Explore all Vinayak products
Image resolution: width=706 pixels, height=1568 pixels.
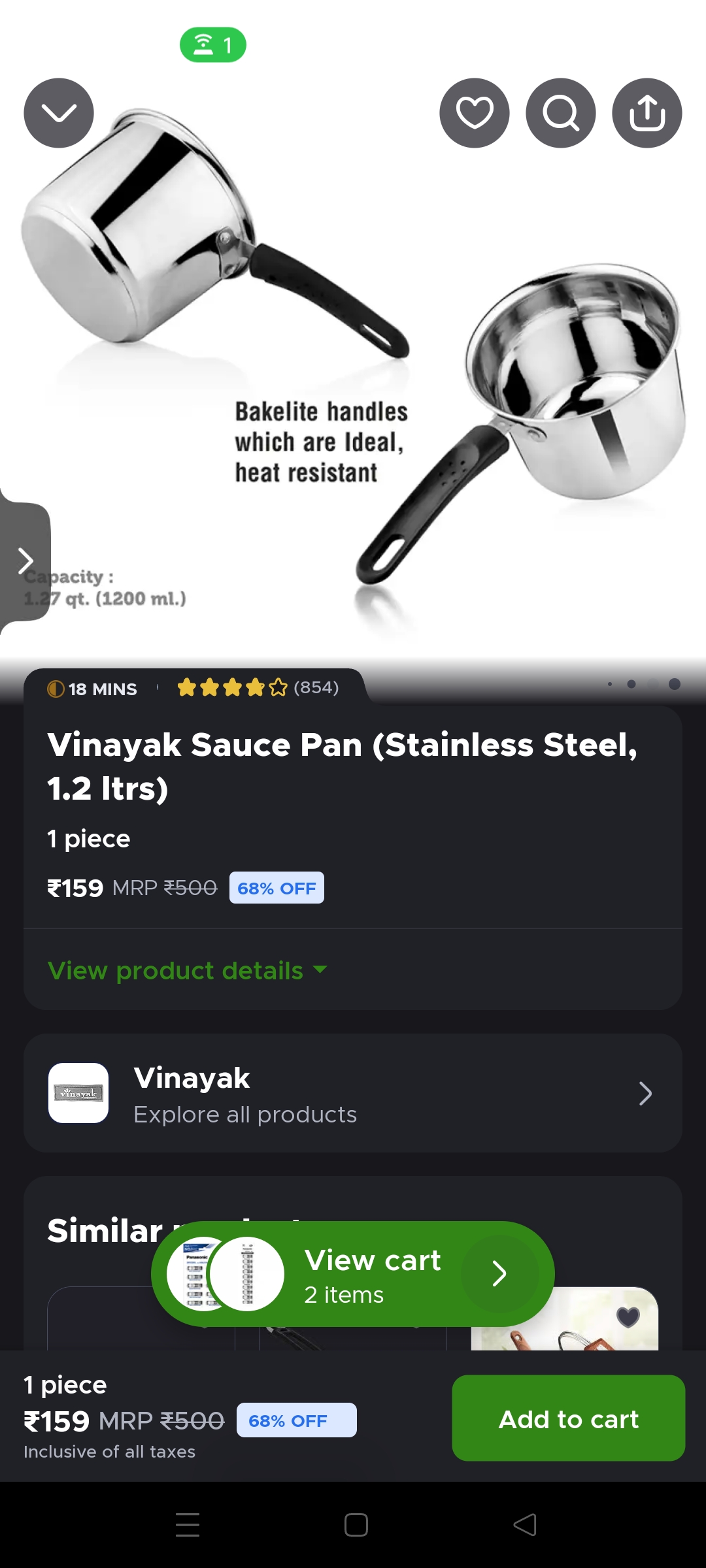tap(353, 1093)
